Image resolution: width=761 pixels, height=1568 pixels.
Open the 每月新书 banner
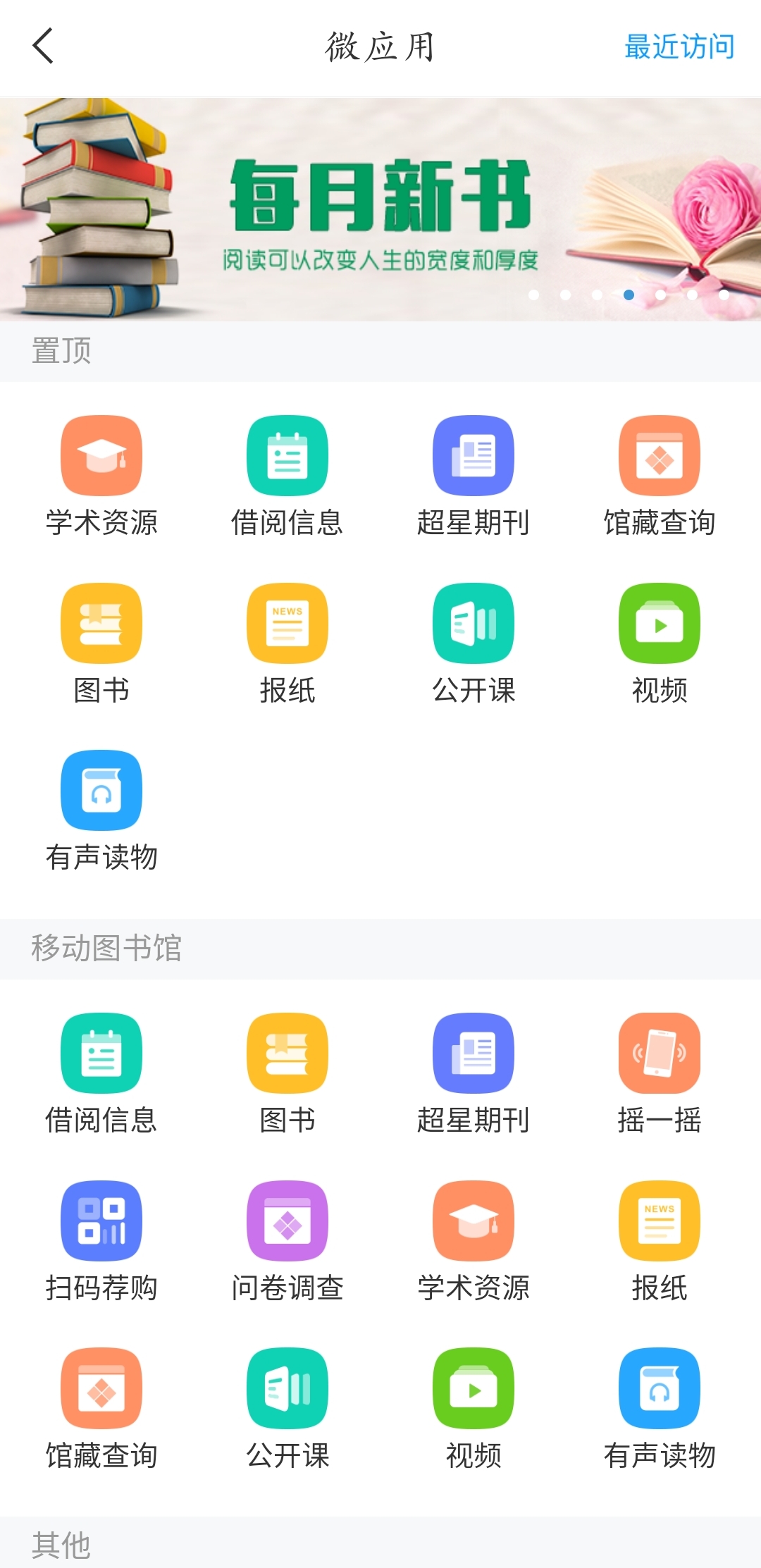[x=380, y=209]
